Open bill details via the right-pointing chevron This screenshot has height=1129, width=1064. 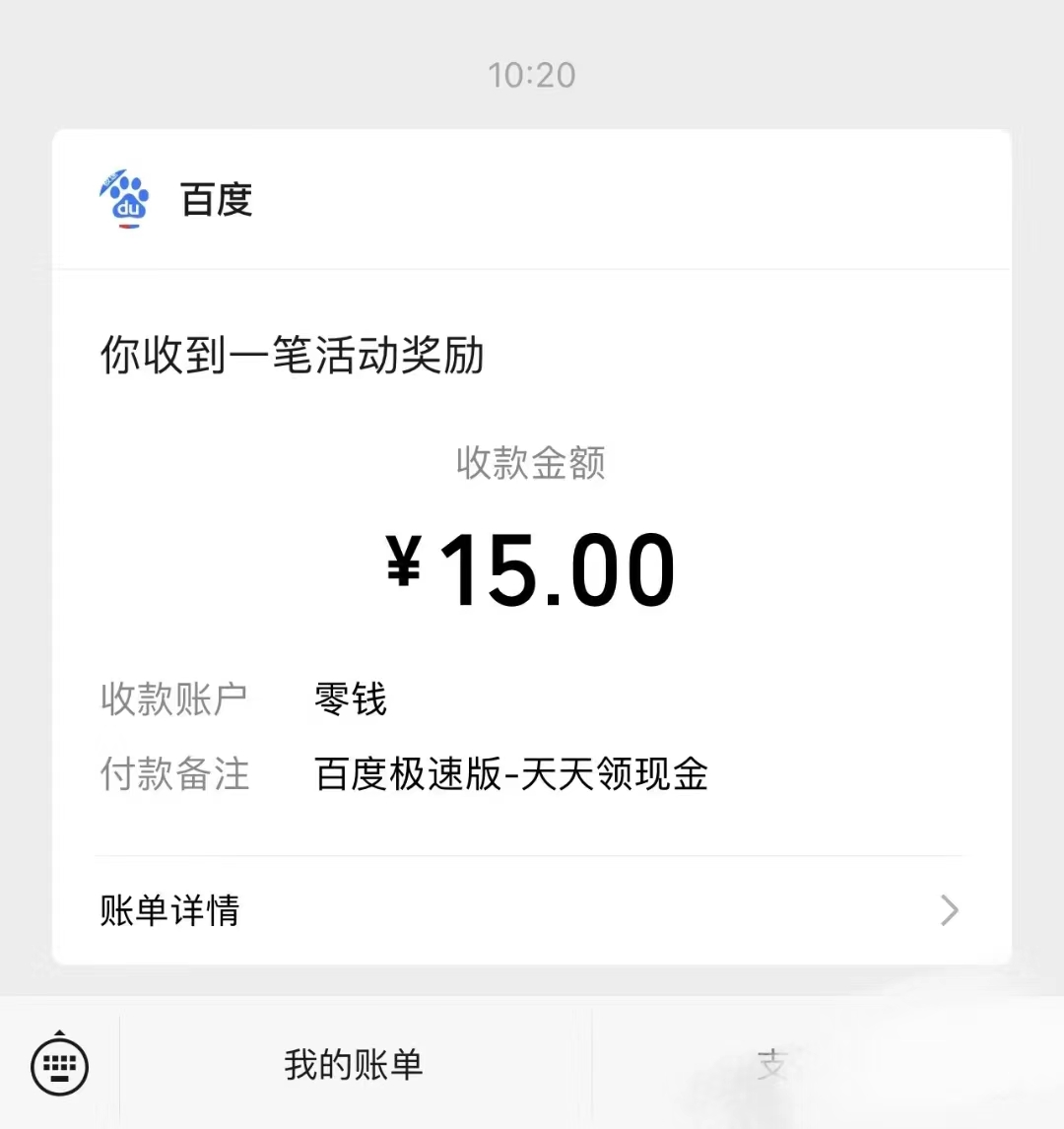[x=949, y=910]
